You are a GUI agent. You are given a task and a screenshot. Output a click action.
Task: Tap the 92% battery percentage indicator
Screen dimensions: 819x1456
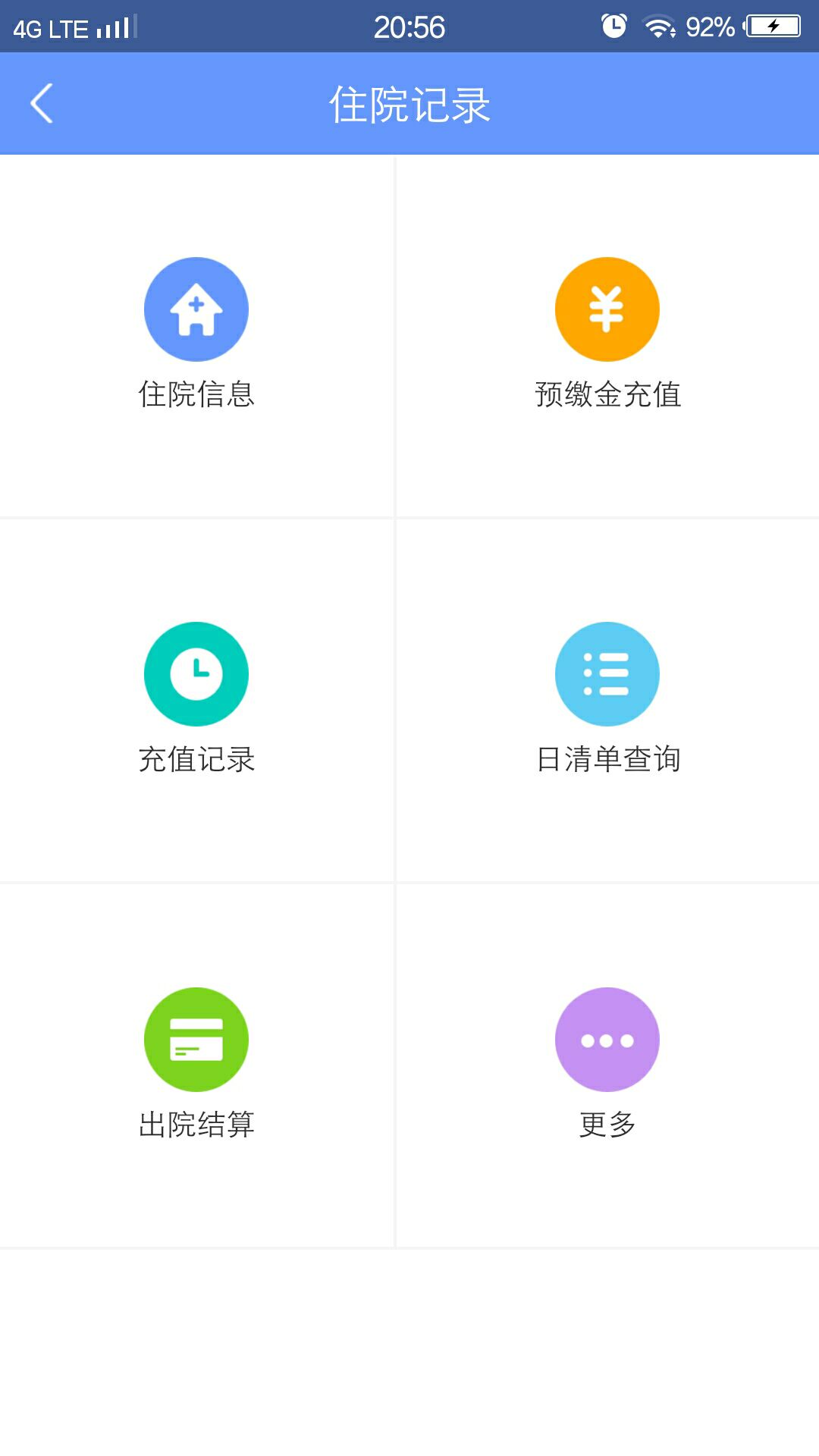point(709,26)
